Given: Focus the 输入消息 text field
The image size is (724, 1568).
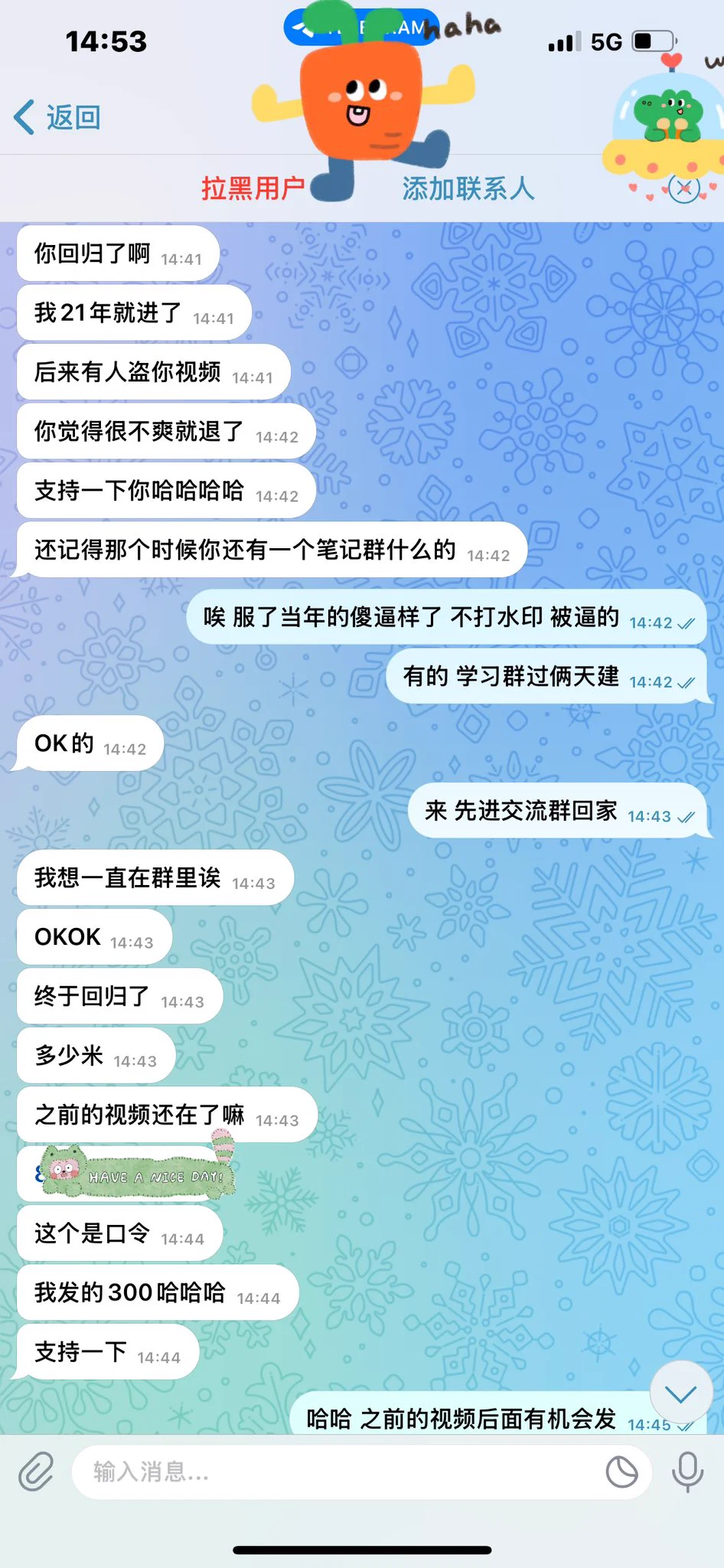Looking at the screenshot, I should pos(337,1472).
